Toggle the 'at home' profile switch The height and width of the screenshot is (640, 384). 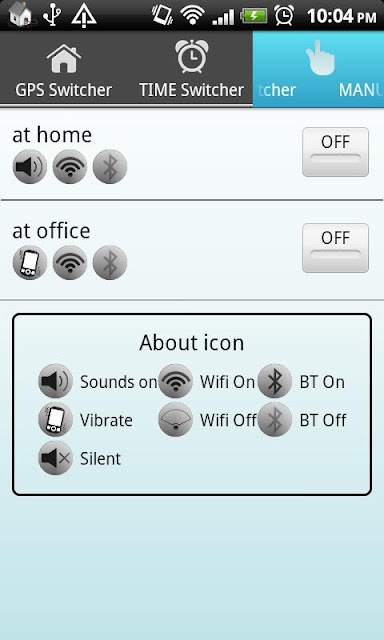[x=335, y=152]
